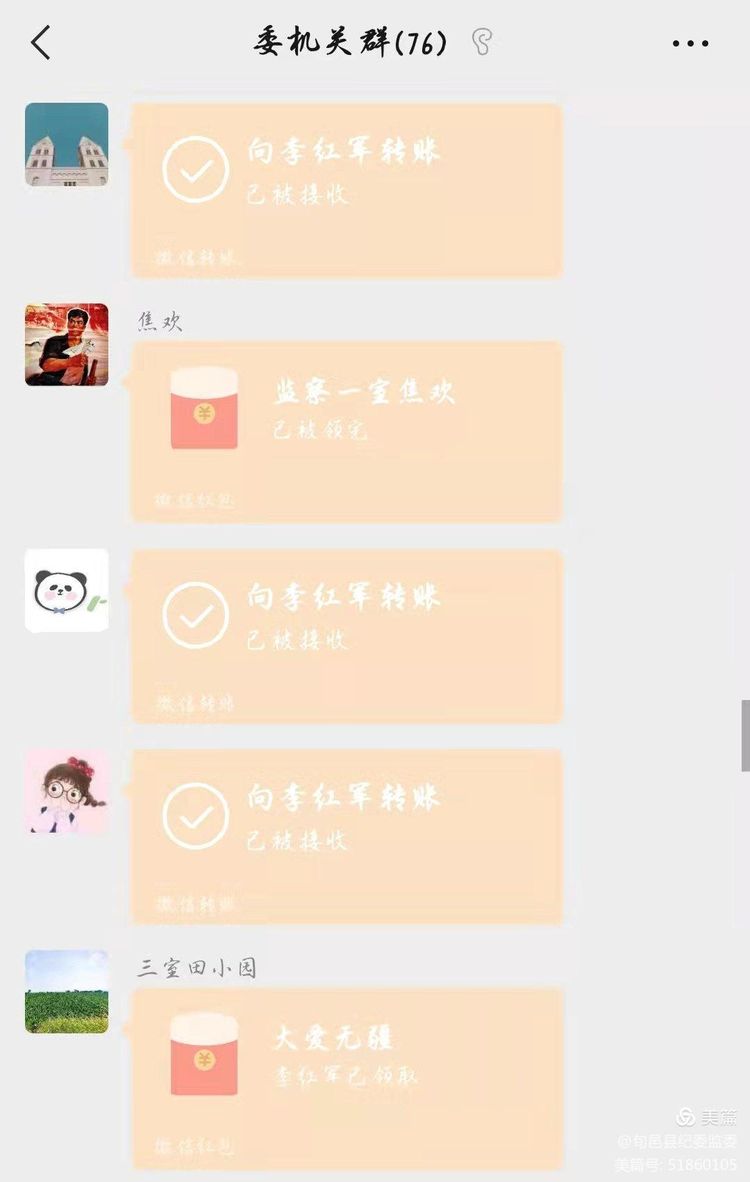
Task: Open the cartoon girl avatar profile
Action: (x=67, y=792)
